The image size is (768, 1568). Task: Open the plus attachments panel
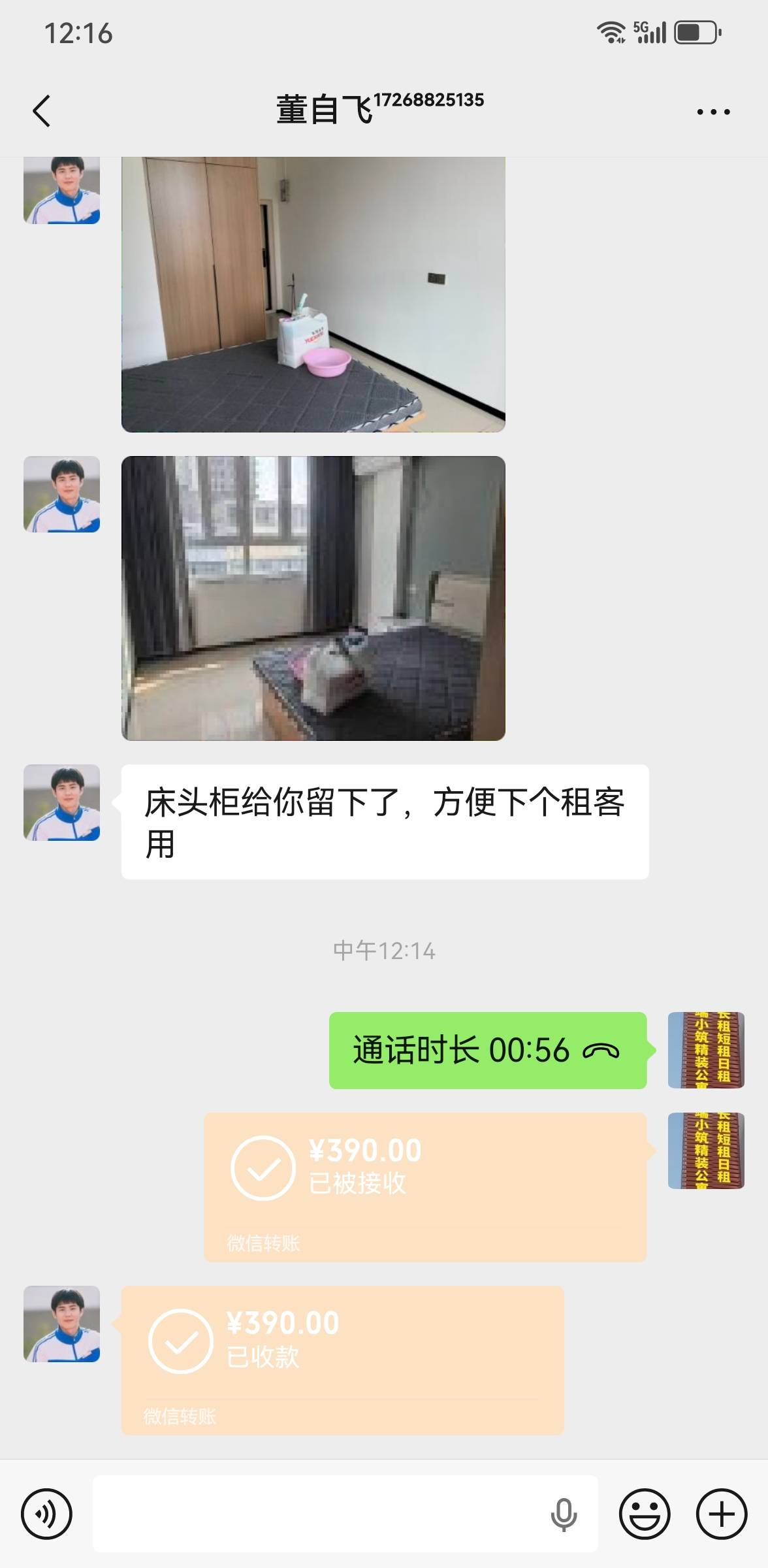click(x=722, y=1514)
